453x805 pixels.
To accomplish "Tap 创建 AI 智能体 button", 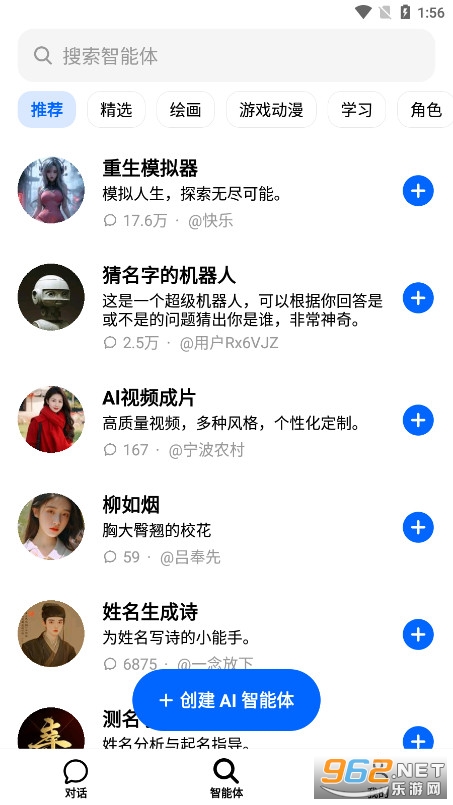I will [226, 700].
